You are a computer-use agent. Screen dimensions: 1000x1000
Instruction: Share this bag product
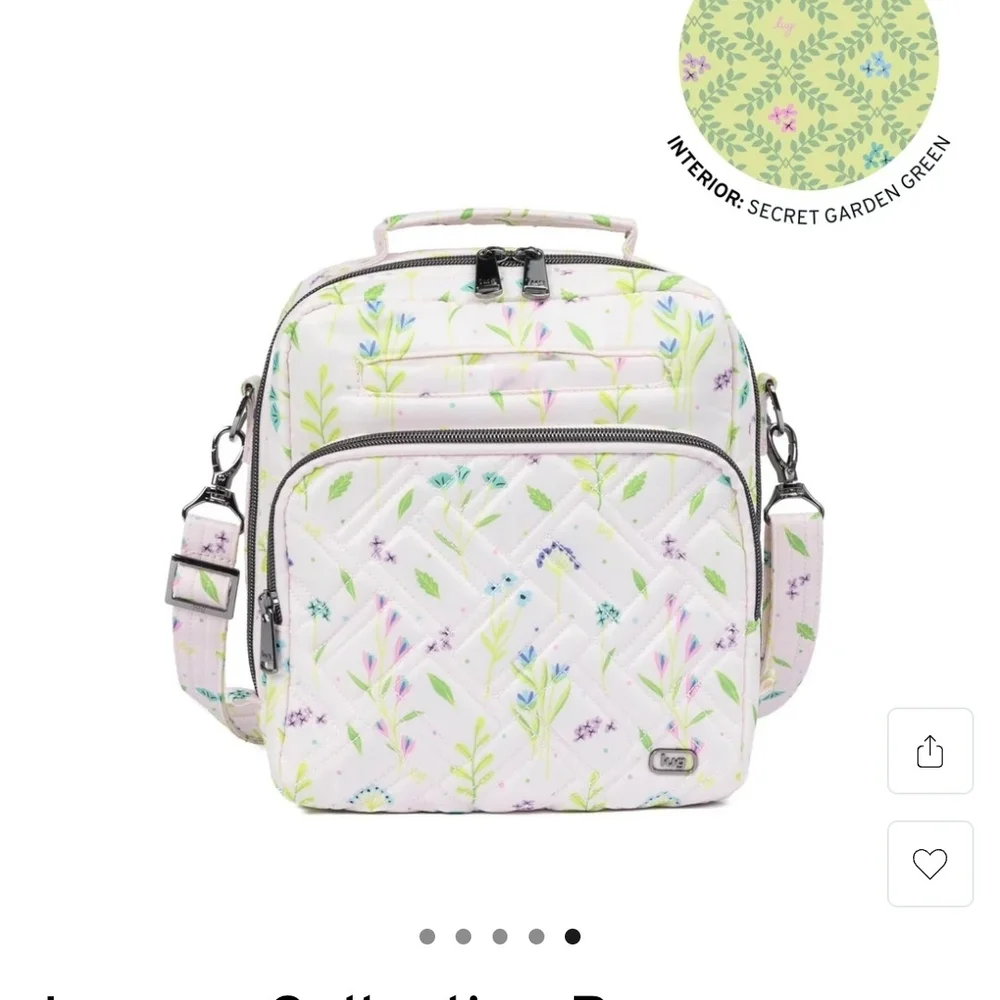pyautogui.click(x=930, y=751)
